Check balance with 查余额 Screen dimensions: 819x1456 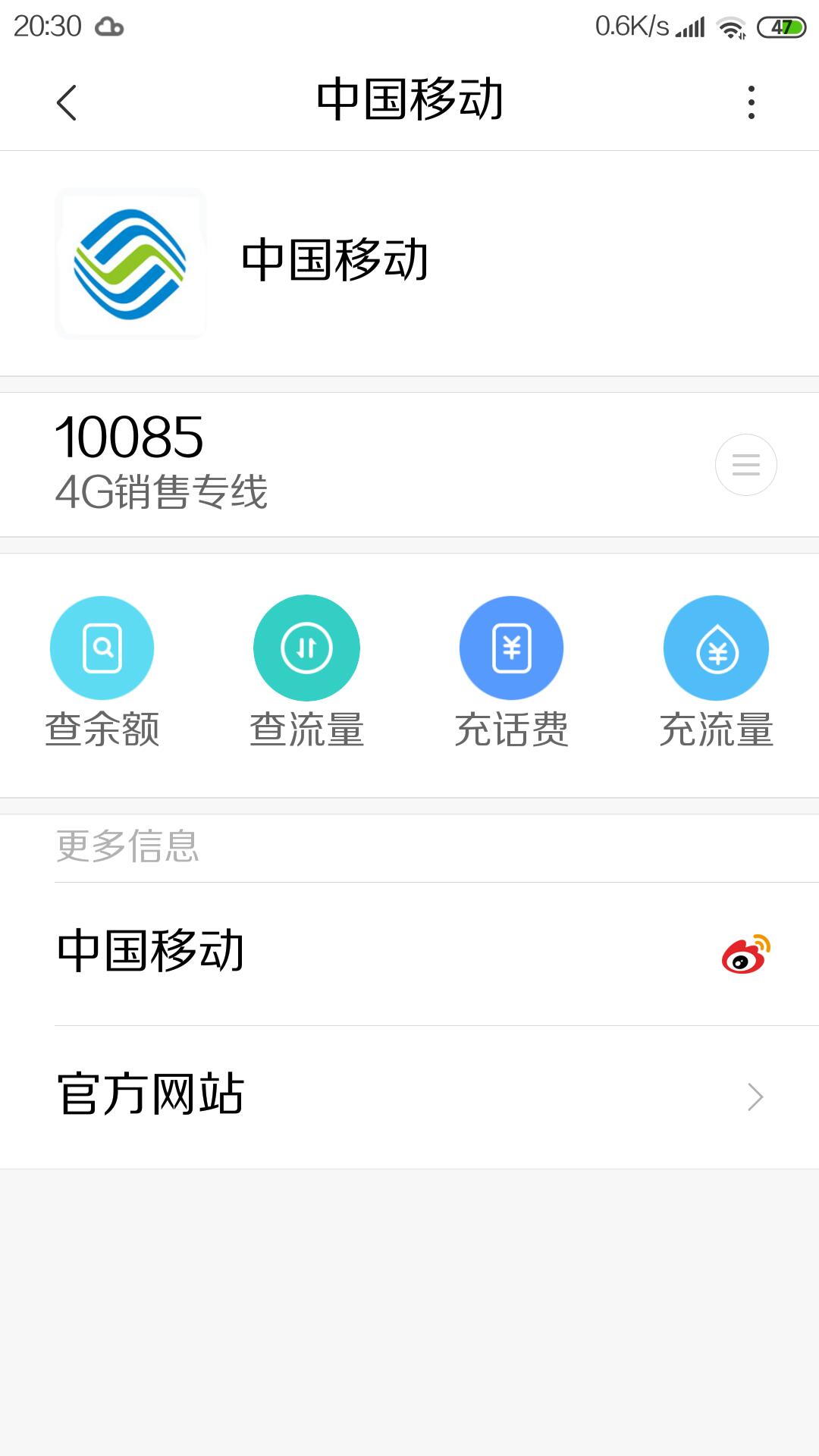coord(102,671)
